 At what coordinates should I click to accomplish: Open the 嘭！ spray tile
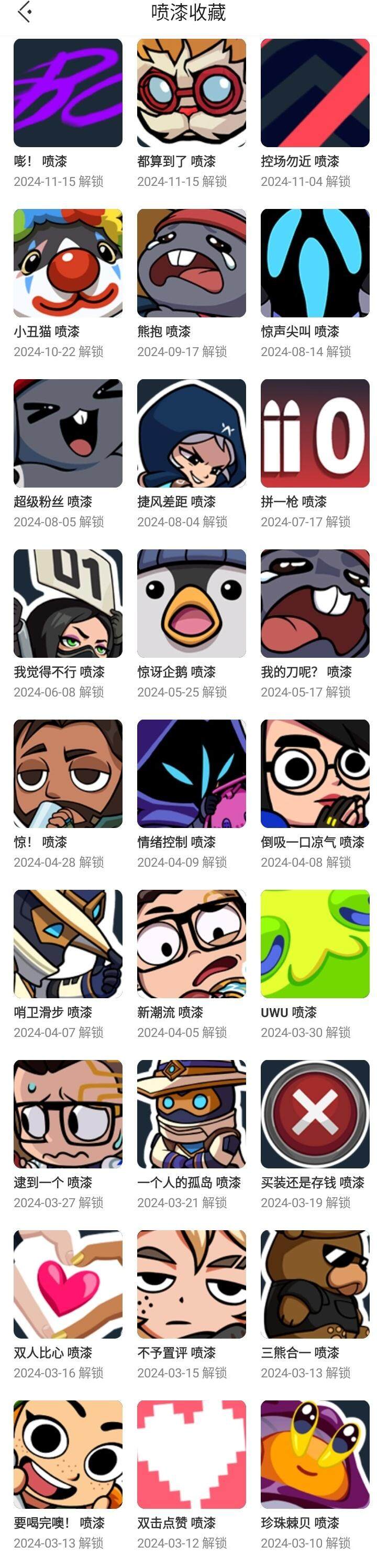tap(68, 93)
